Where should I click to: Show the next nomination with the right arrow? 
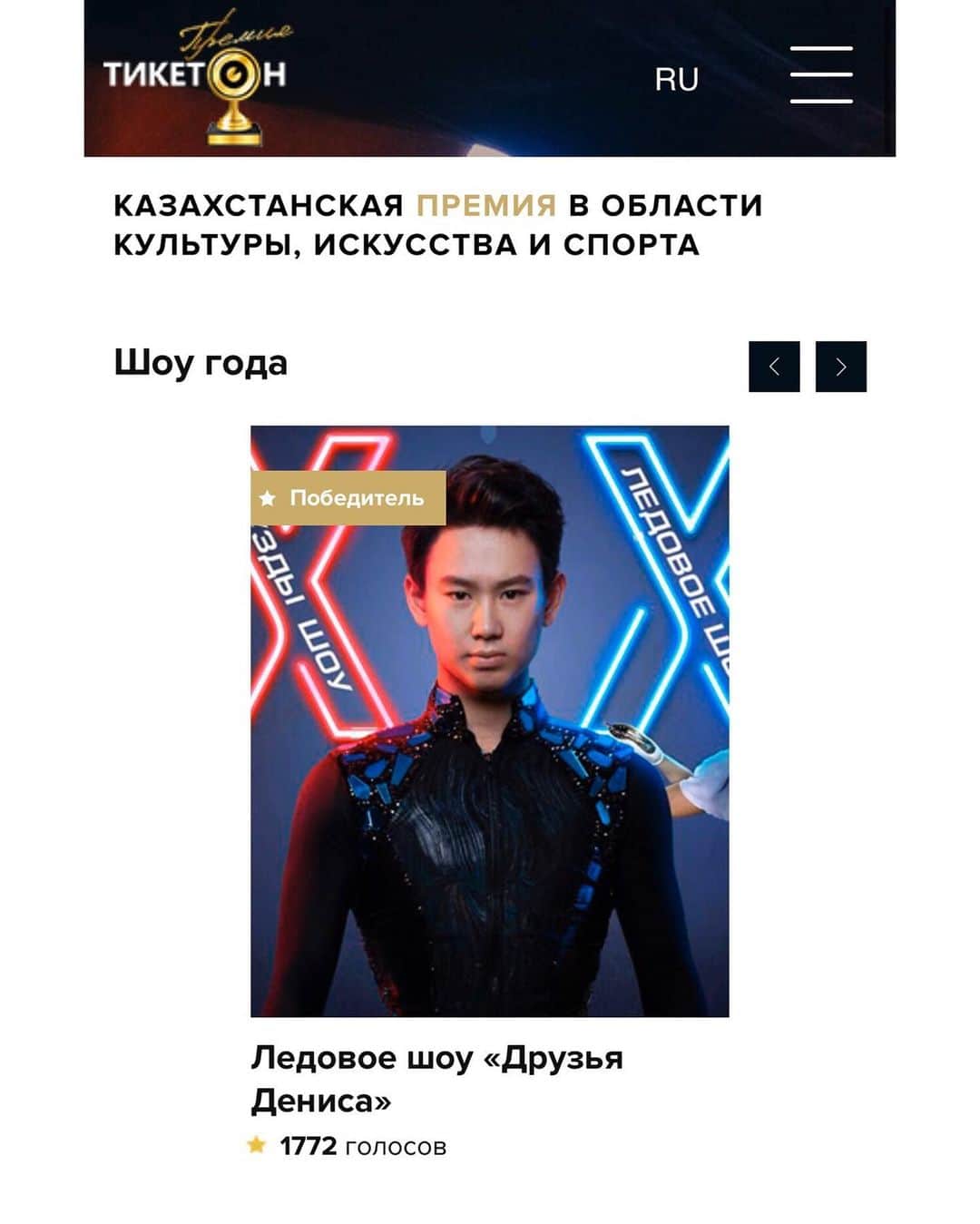click(840, 367)
